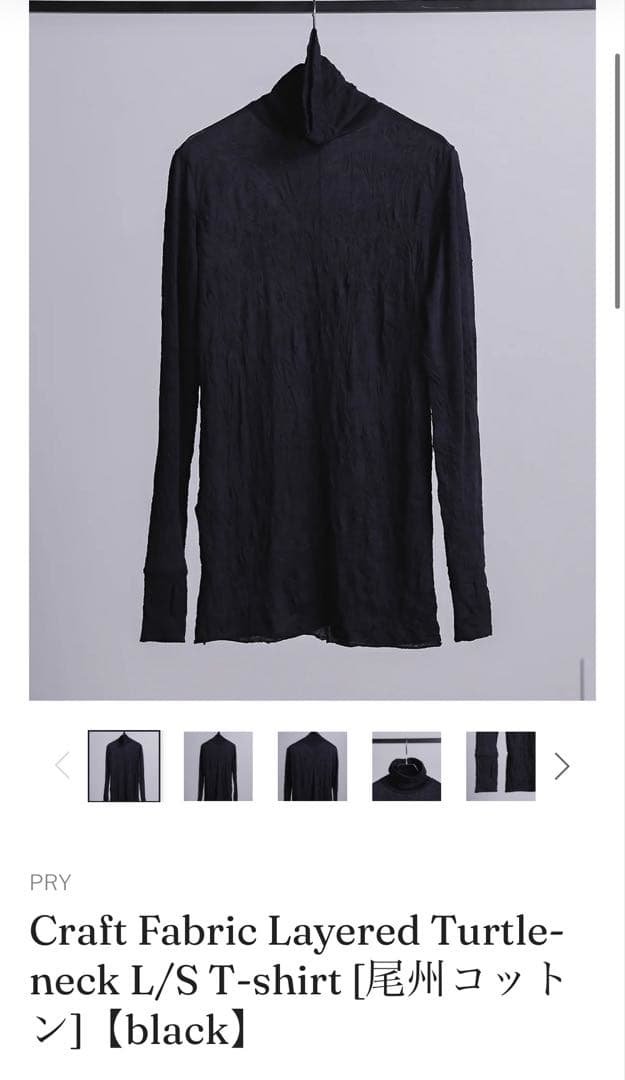This screenshot has height=1080, width=625.
Task: Select the collar close-up thumbnail on hanger
Action: click(406, 766)
